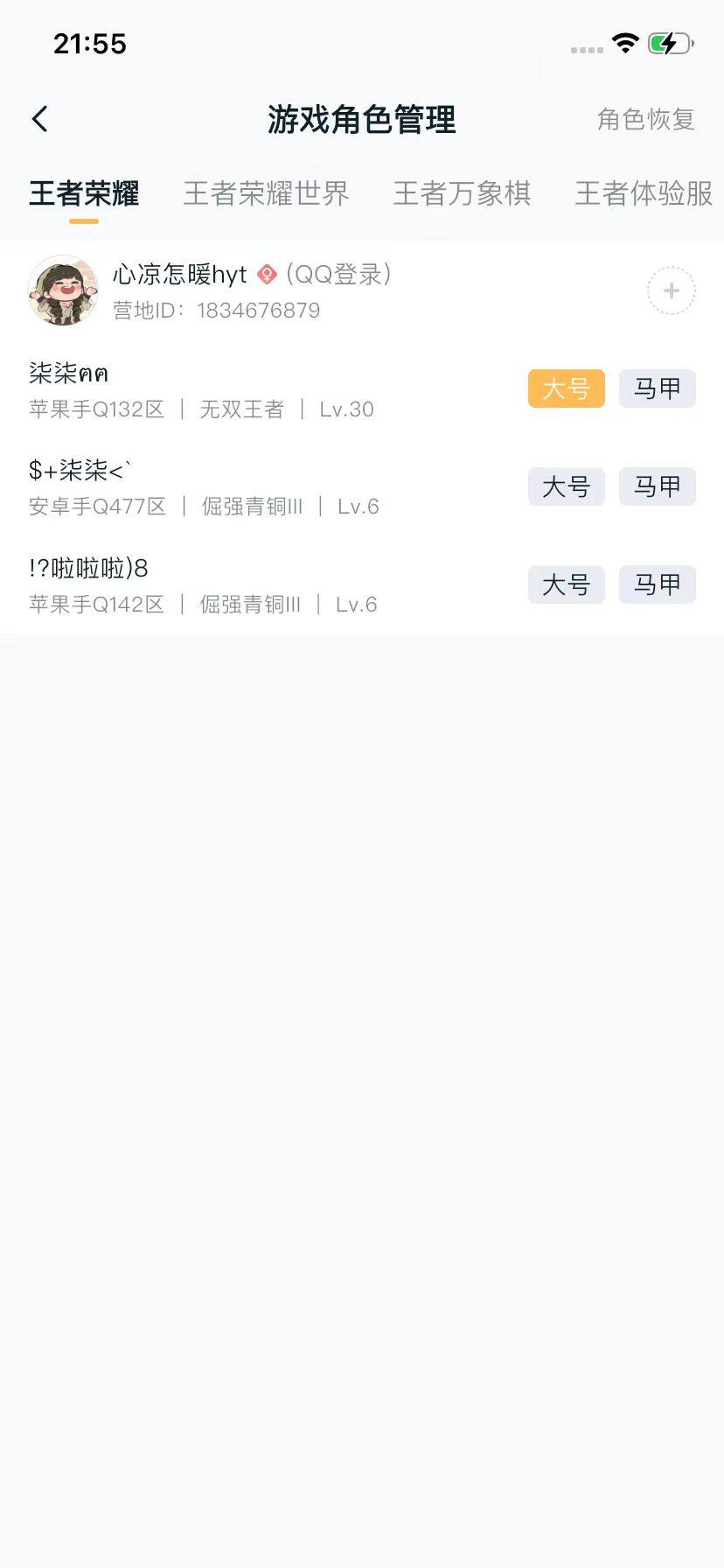Mark !?啦啦啦)8 as 马甲

(x=657, y=584)
